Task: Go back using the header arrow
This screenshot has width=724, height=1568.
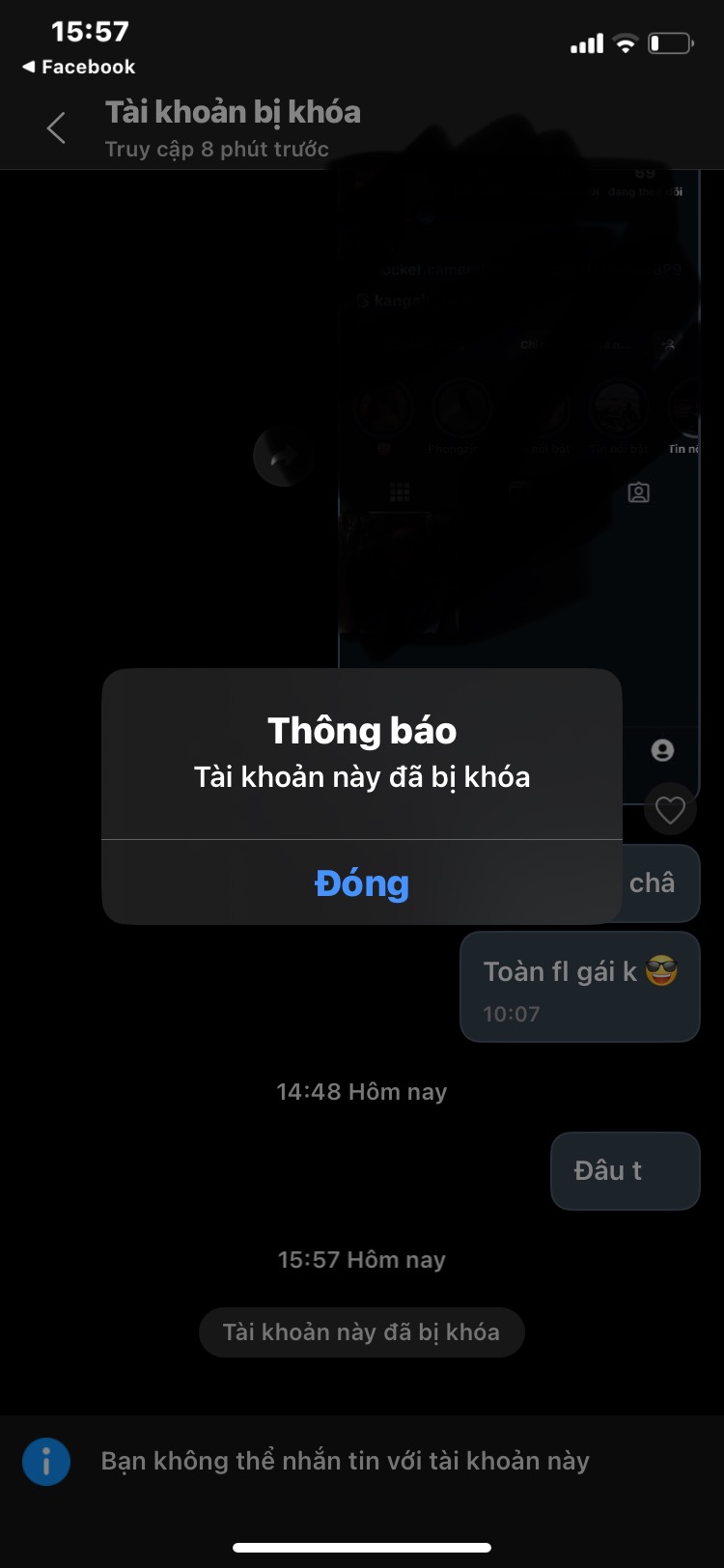Action: [x=57, y=127]
